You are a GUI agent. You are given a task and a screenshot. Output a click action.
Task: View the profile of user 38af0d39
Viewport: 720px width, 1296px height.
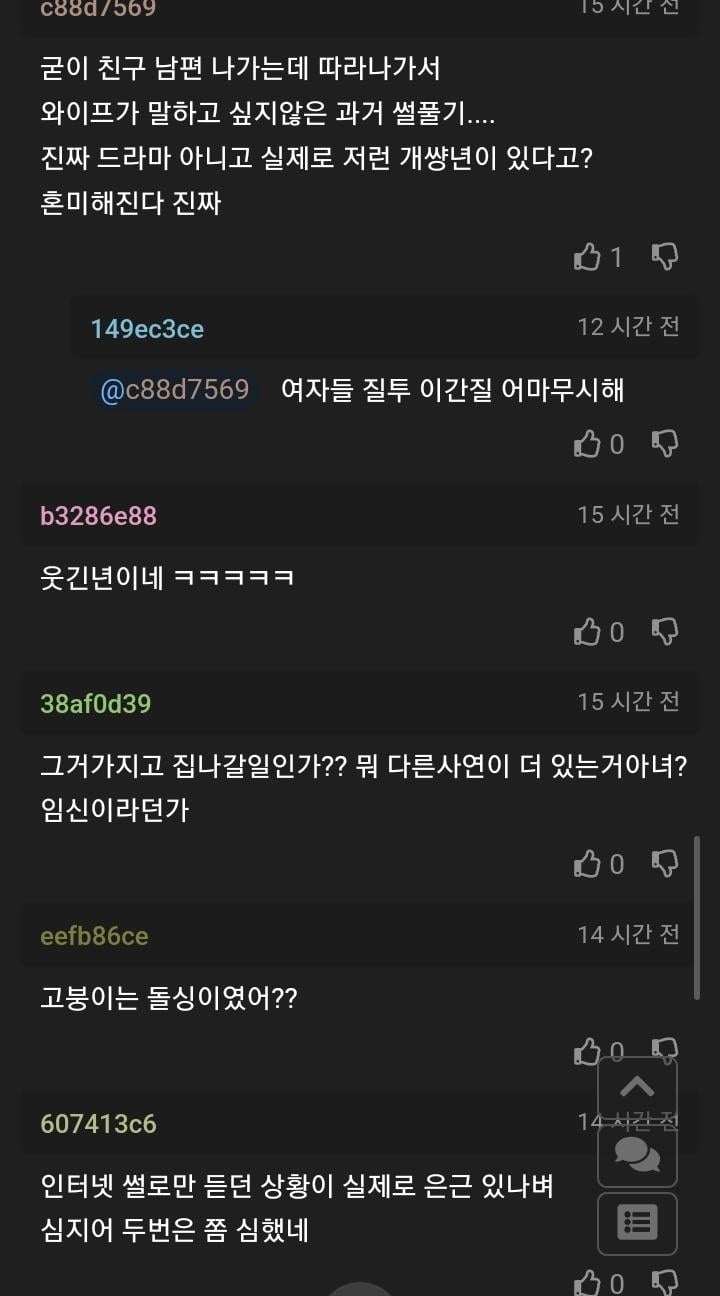pos(95,703)
